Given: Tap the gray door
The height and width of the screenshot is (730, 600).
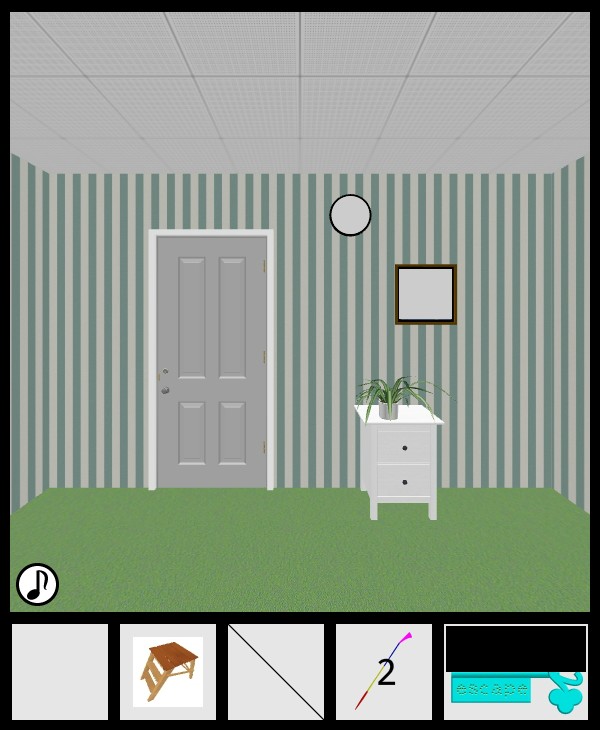Looking at the screenshot, I should 212,360.
